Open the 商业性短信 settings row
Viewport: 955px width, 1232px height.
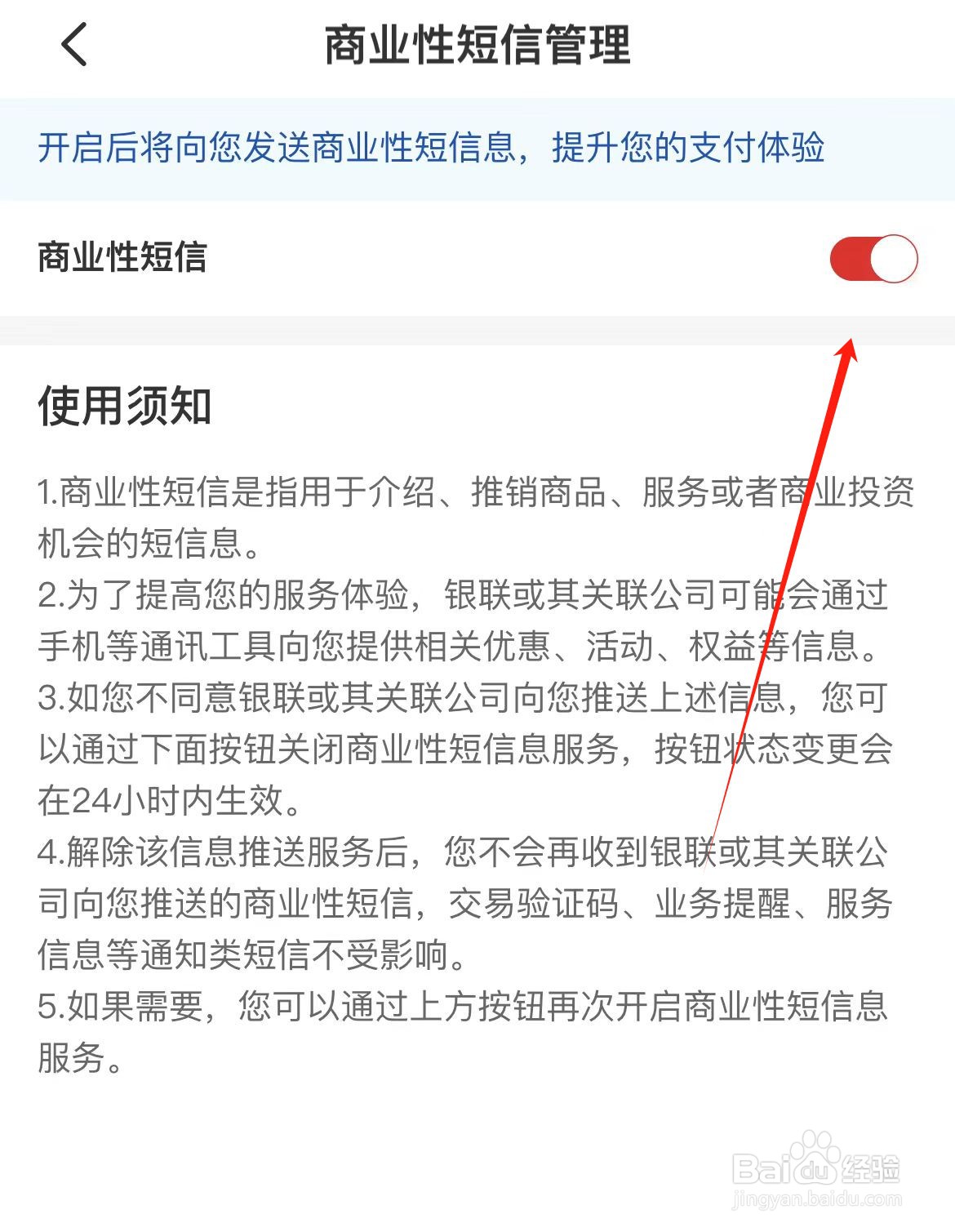477,257
